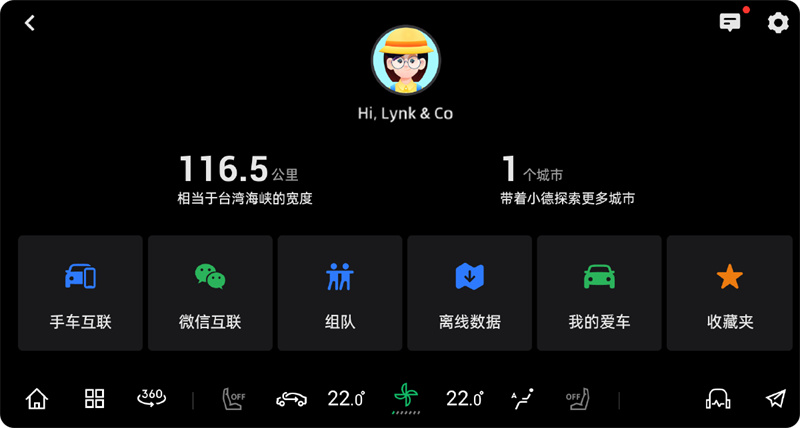Open the settings gear

click(x=778, y=23)
